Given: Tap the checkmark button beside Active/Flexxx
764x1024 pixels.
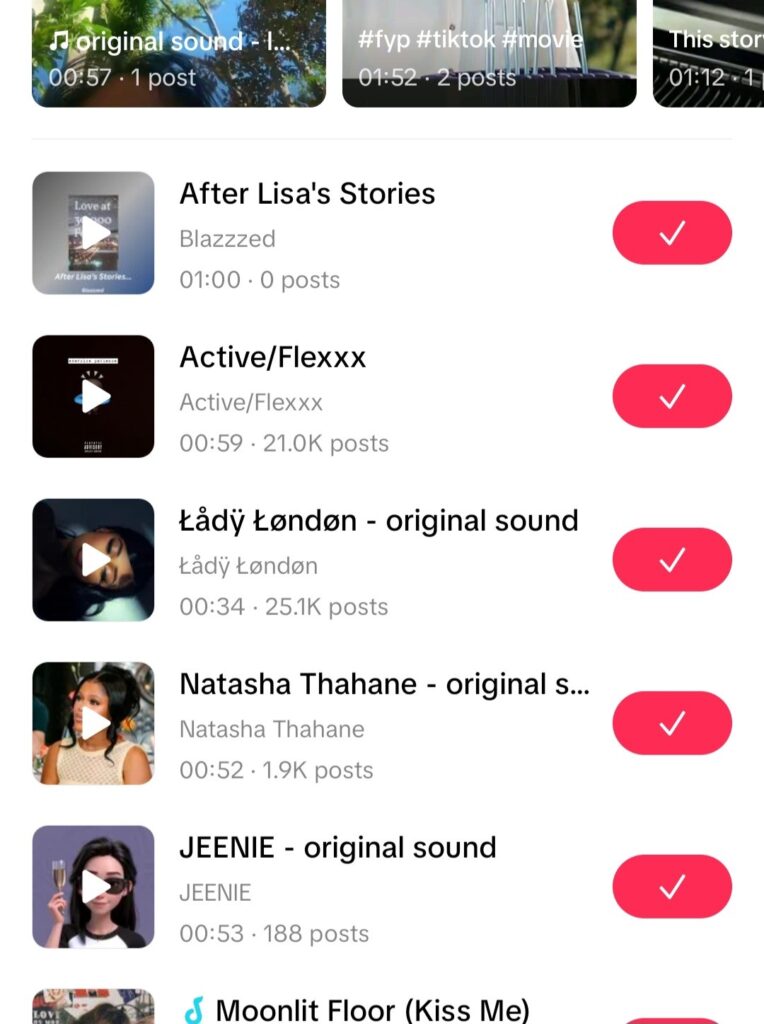Looking at the screenshot, I should pos(672,396).
